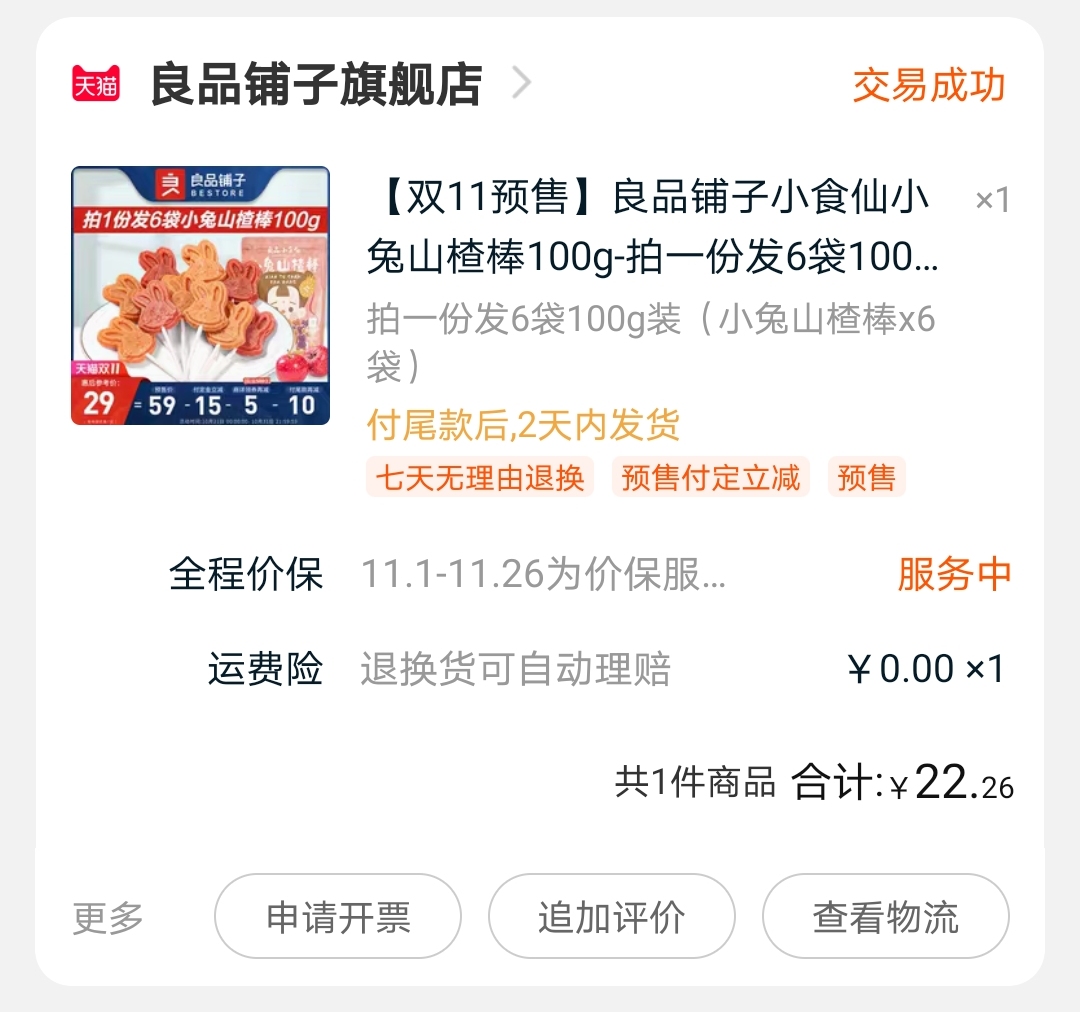Request an invoice with 申请开票

338,917
